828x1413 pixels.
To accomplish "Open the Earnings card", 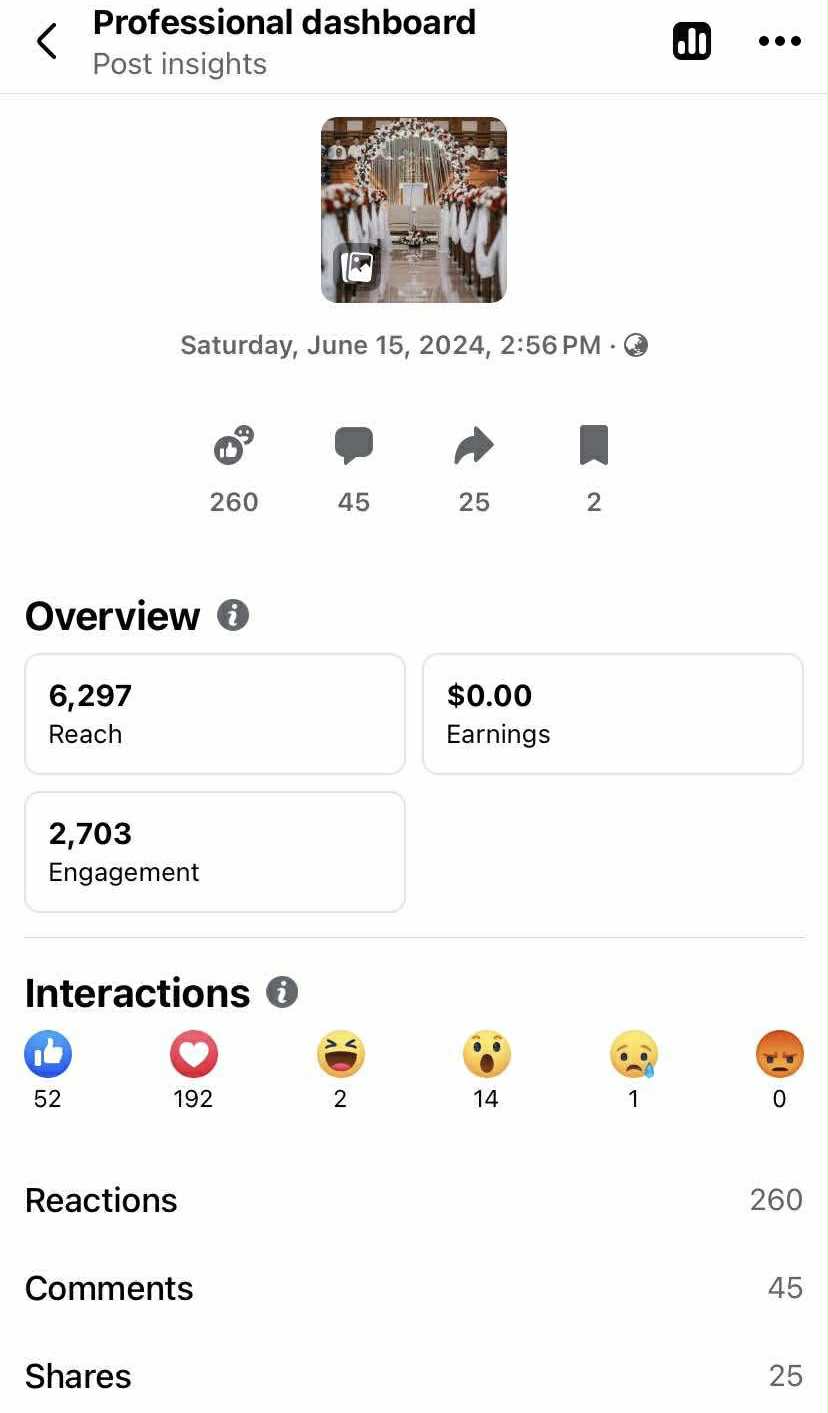I will 612,714.
